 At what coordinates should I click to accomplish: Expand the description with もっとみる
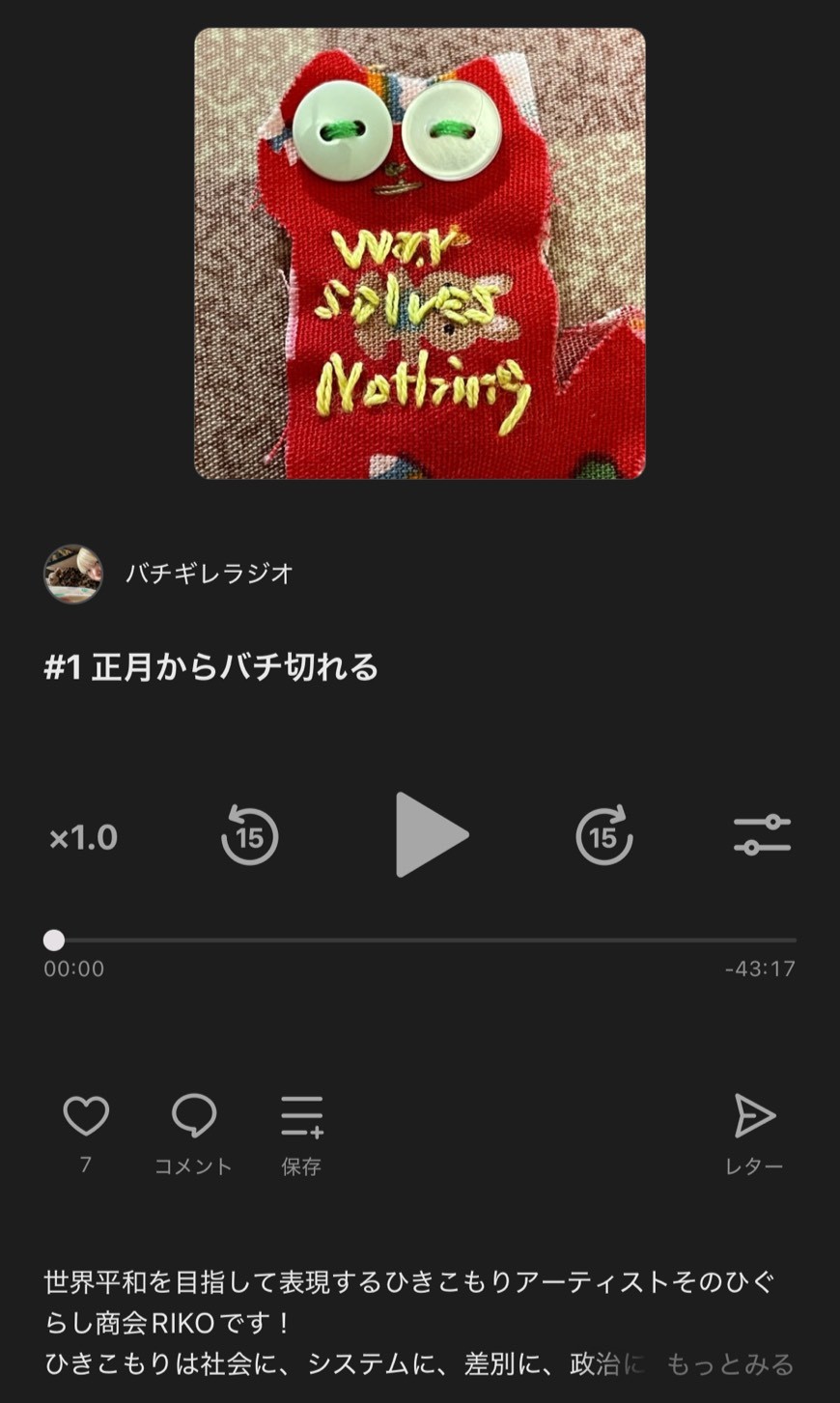[x=737, y=1363]
